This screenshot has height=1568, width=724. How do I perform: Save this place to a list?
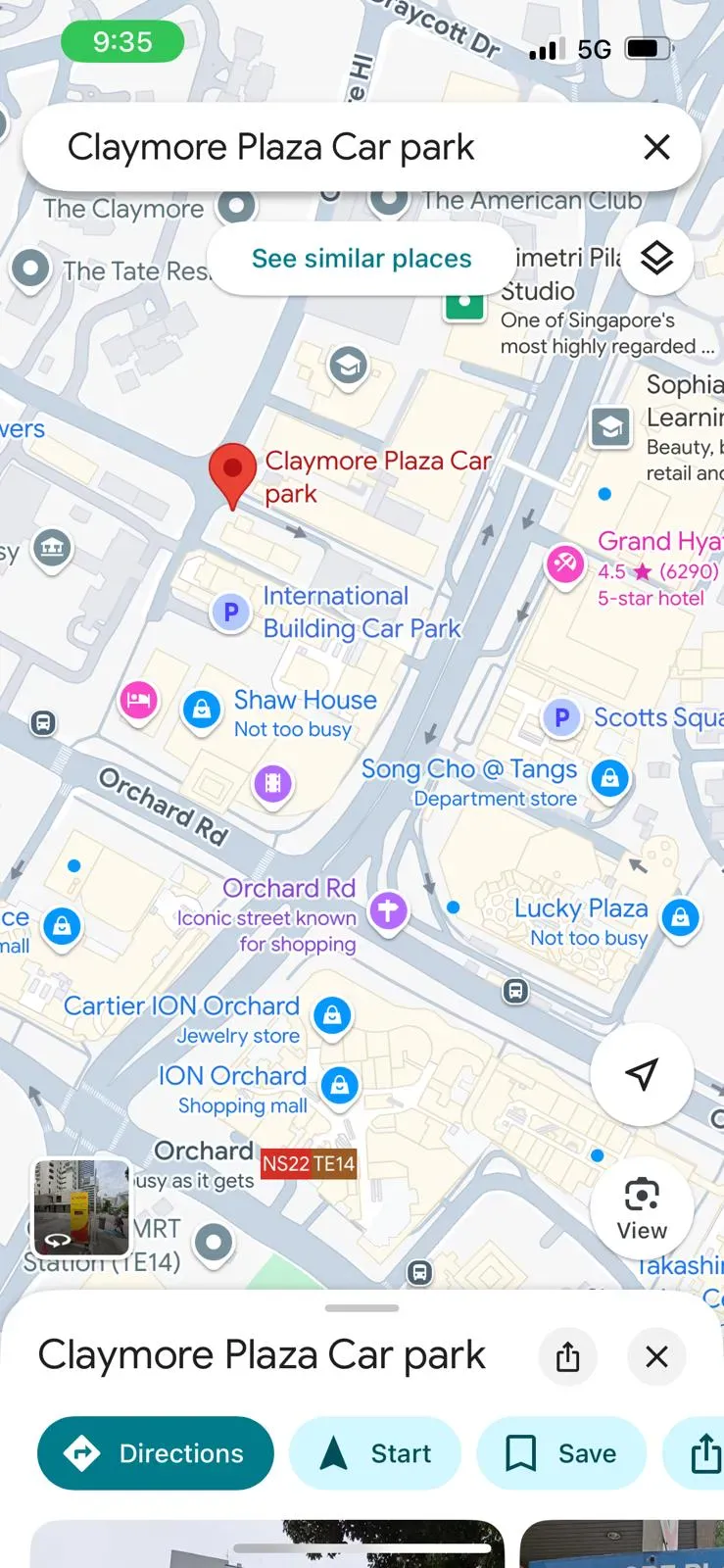click(561, 1453)
